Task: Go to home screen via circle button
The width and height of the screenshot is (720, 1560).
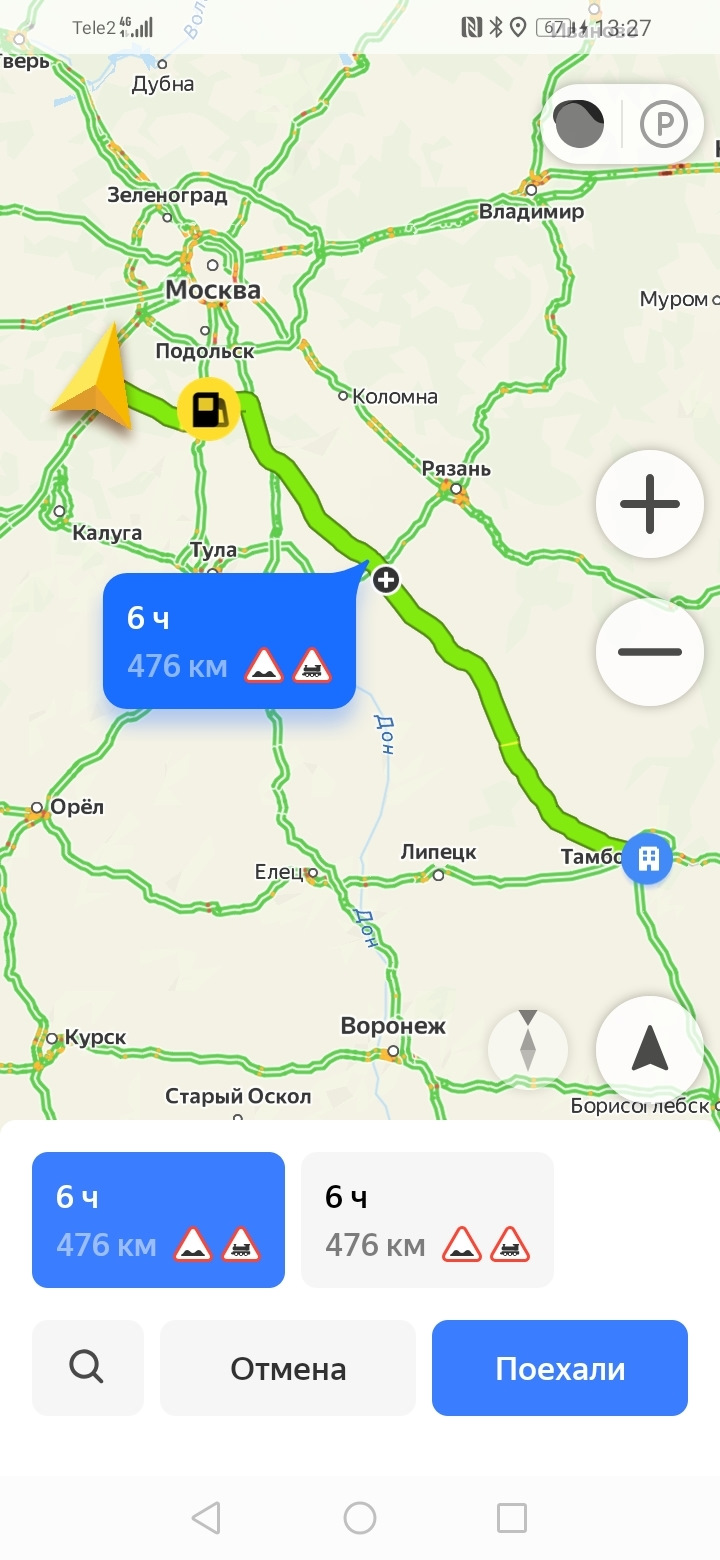Action: pyautogui.click(x=360, y=1518)
